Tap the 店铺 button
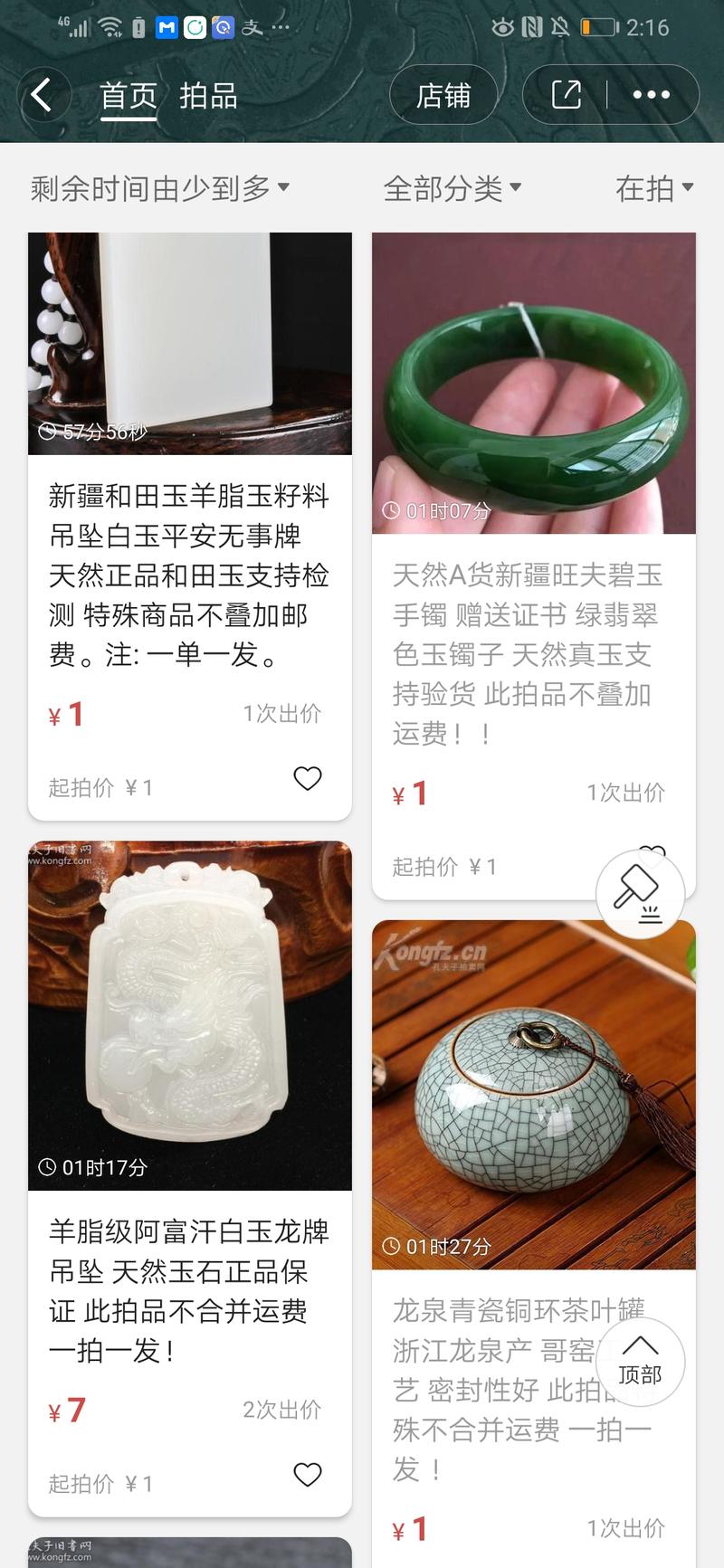Viewport: 724px width, 1568px height. [x=443, y=94]
